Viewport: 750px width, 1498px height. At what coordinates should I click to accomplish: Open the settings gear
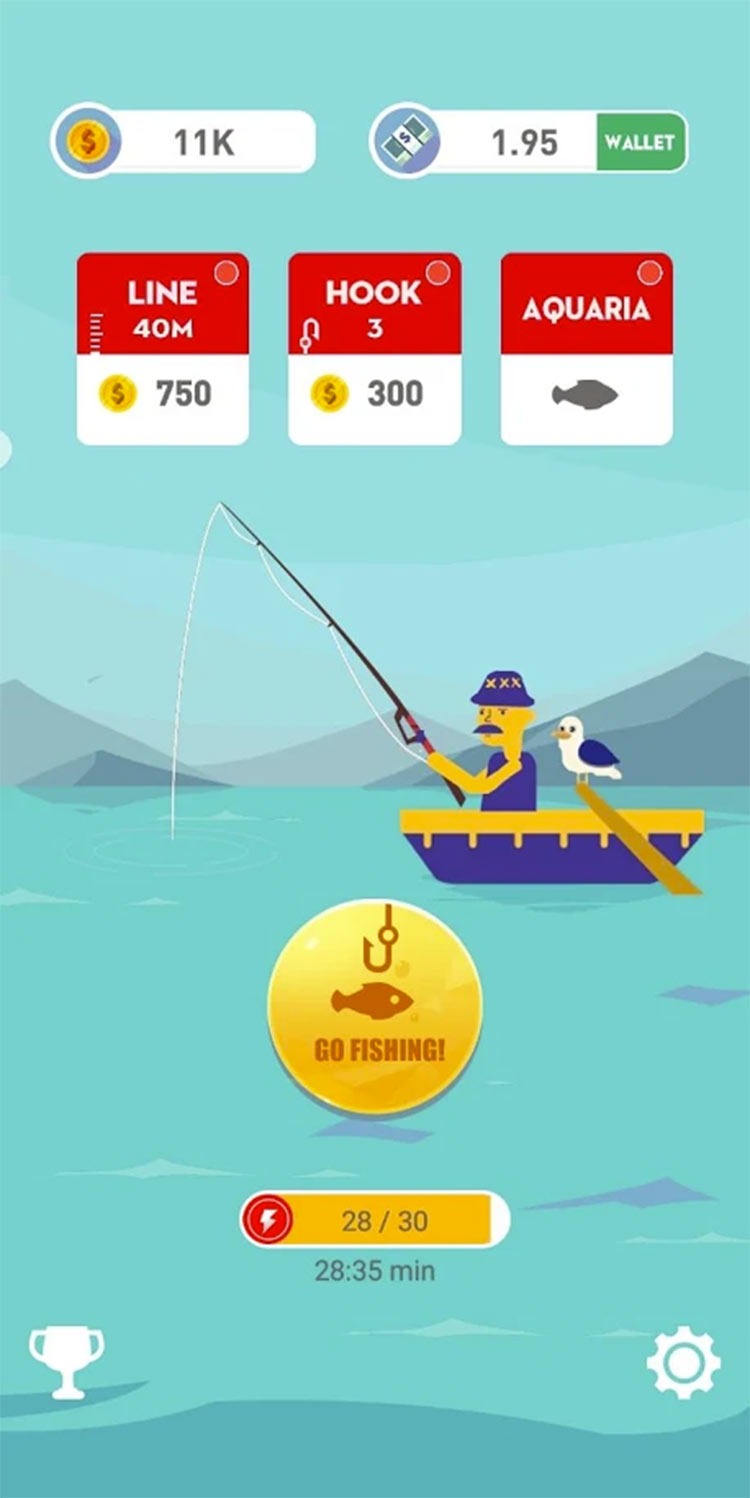[x=683, y=1362]
